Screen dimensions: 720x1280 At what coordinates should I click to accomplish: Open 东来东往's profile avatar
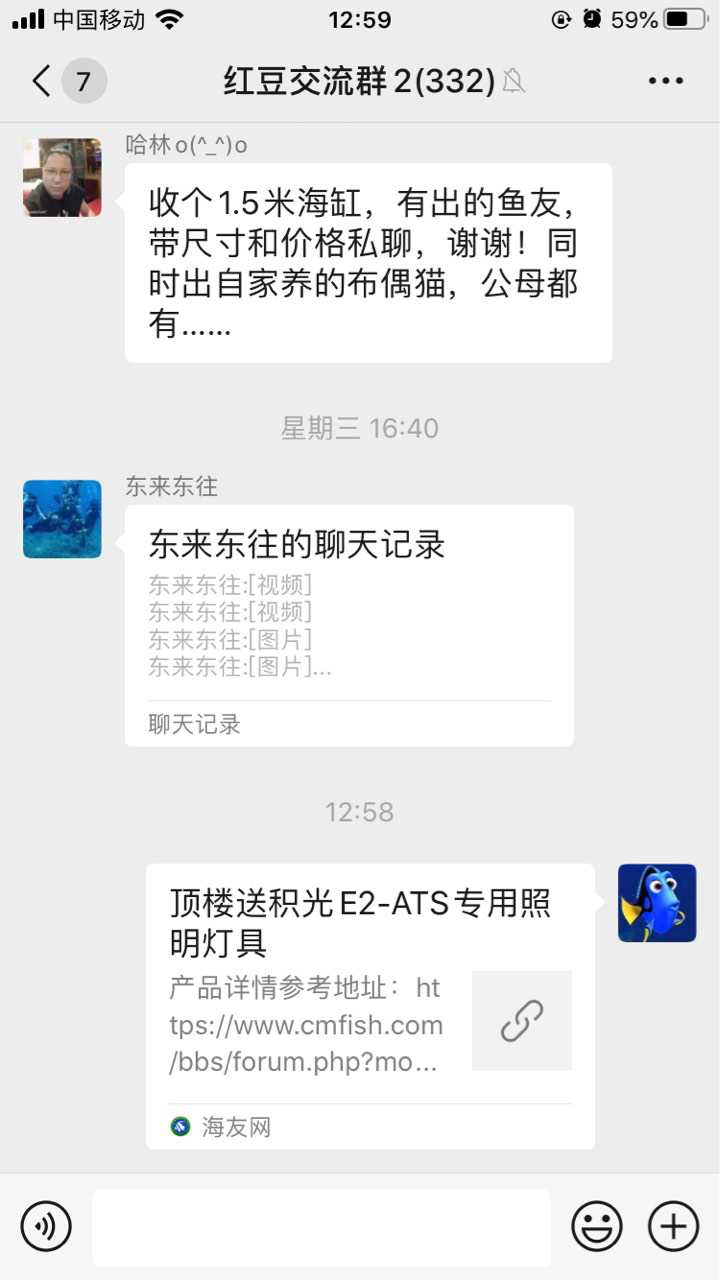(x=62, y=519)
